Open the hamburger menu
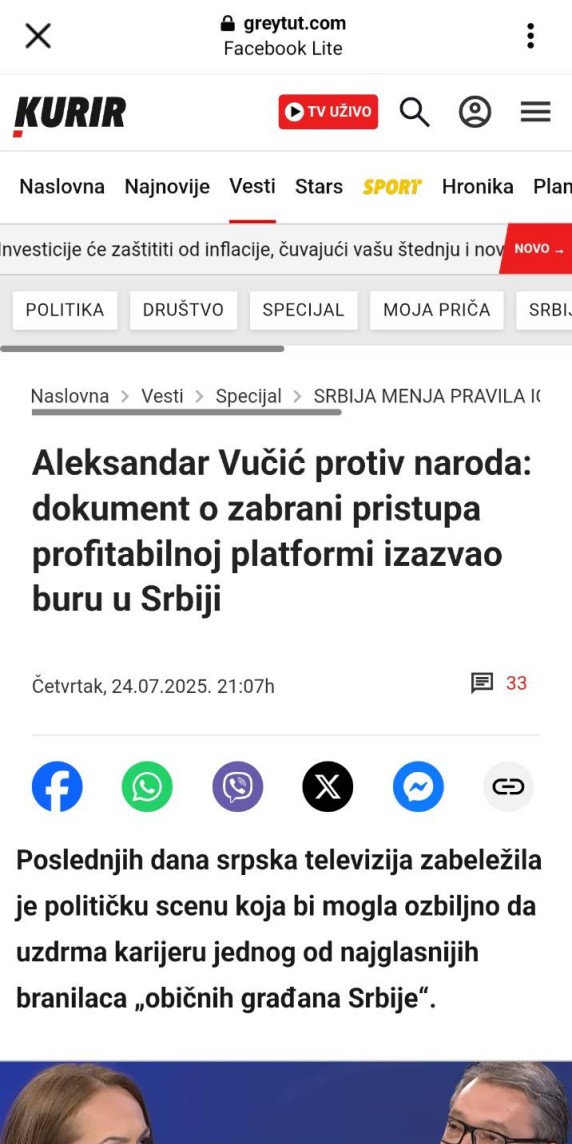 536,112
